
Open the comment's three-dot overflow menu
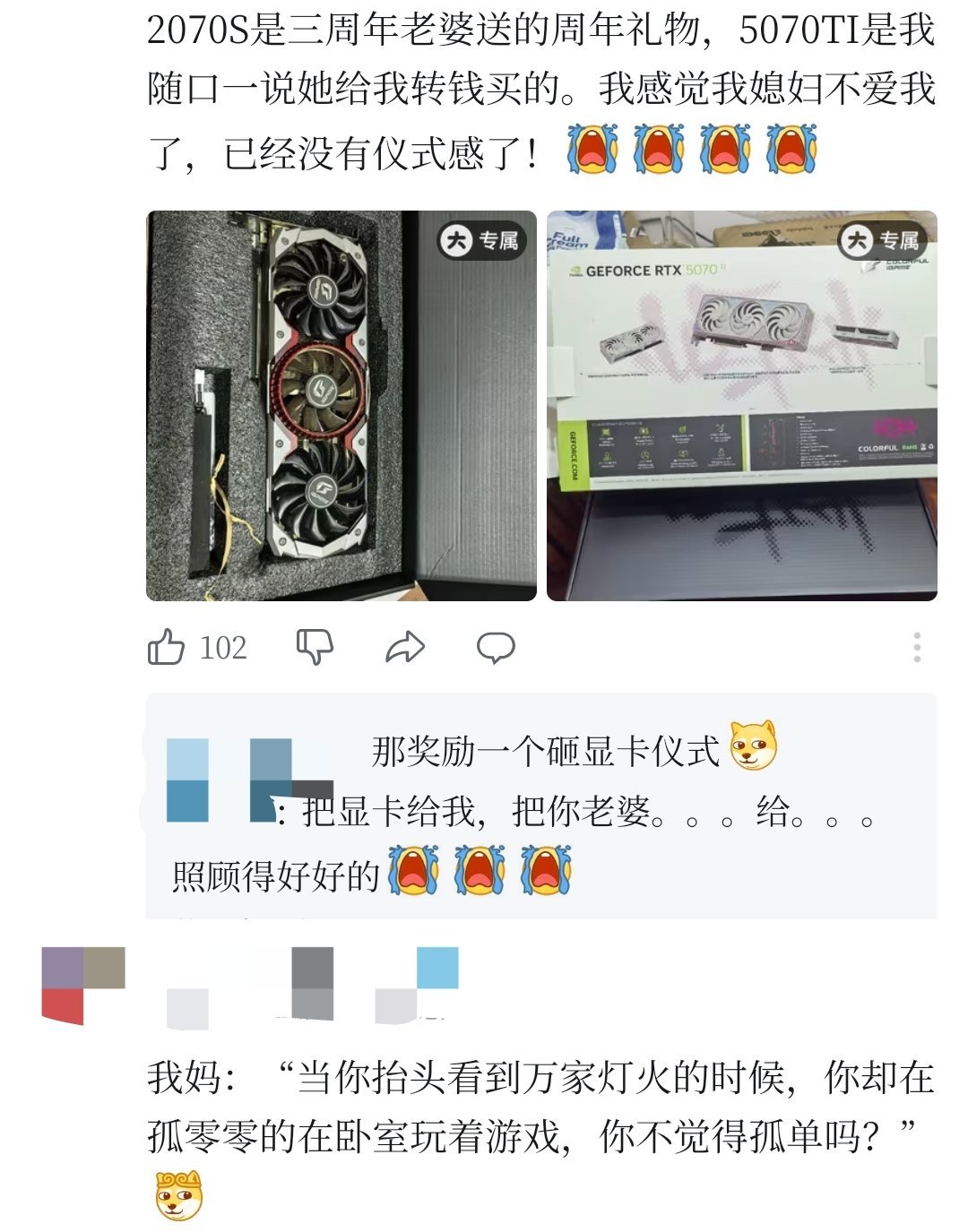(x=917, y=647)
